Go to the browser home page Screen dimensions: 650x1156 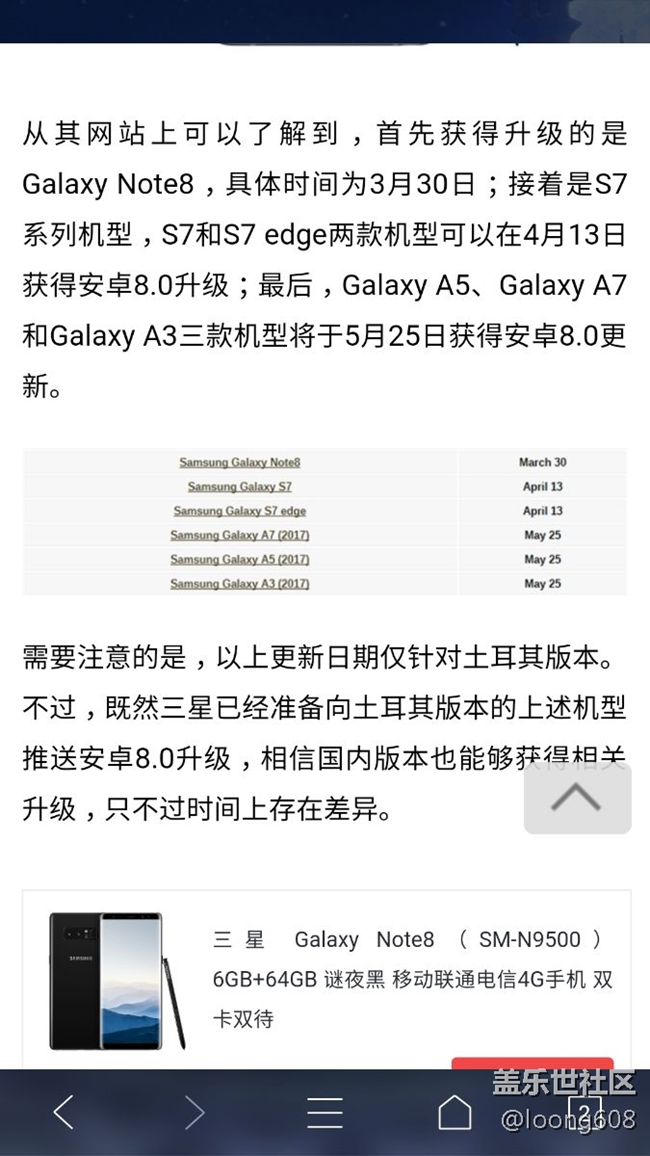tap(455, 1112)
